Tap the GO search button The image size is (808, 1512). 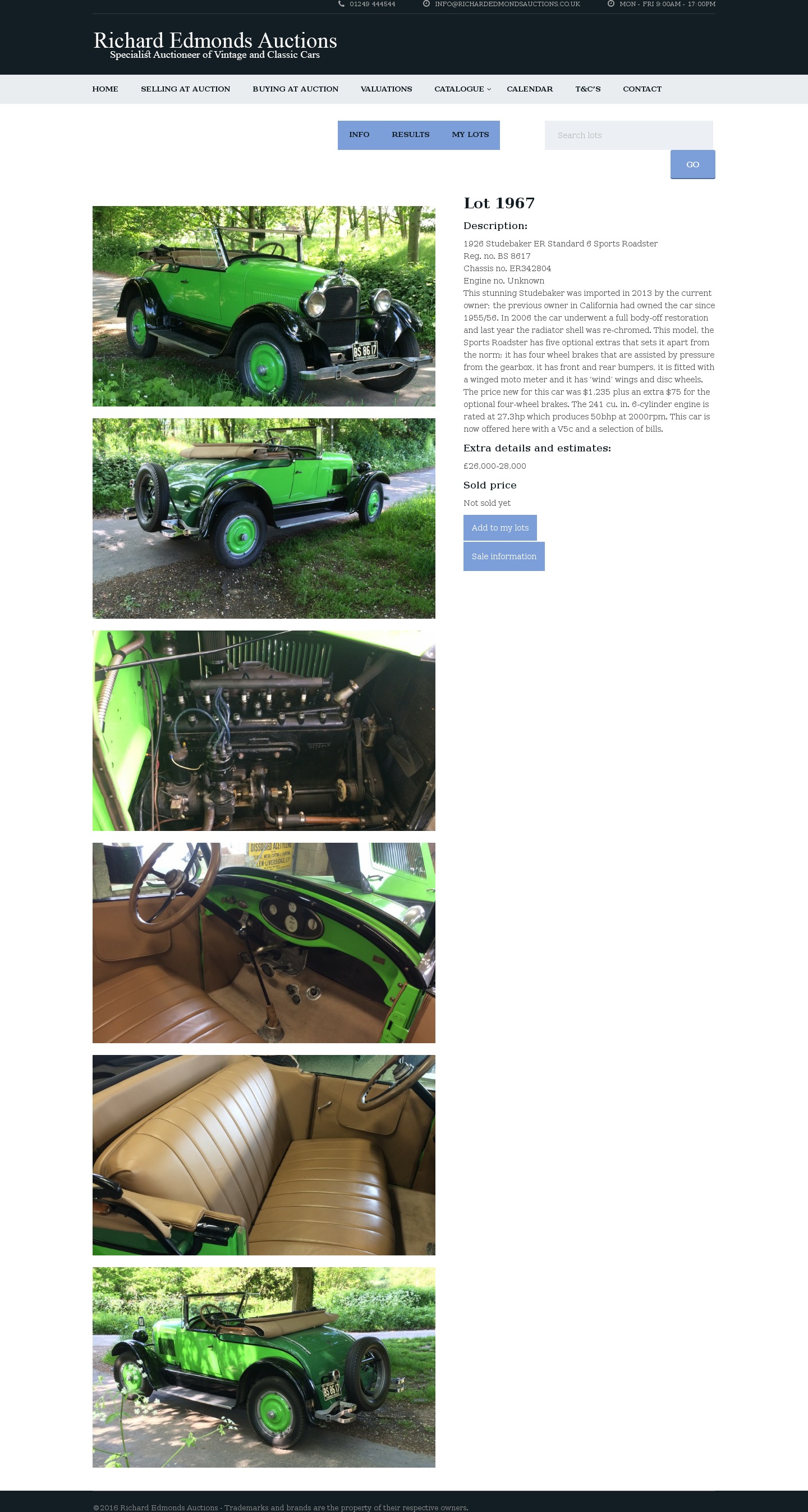692,165
